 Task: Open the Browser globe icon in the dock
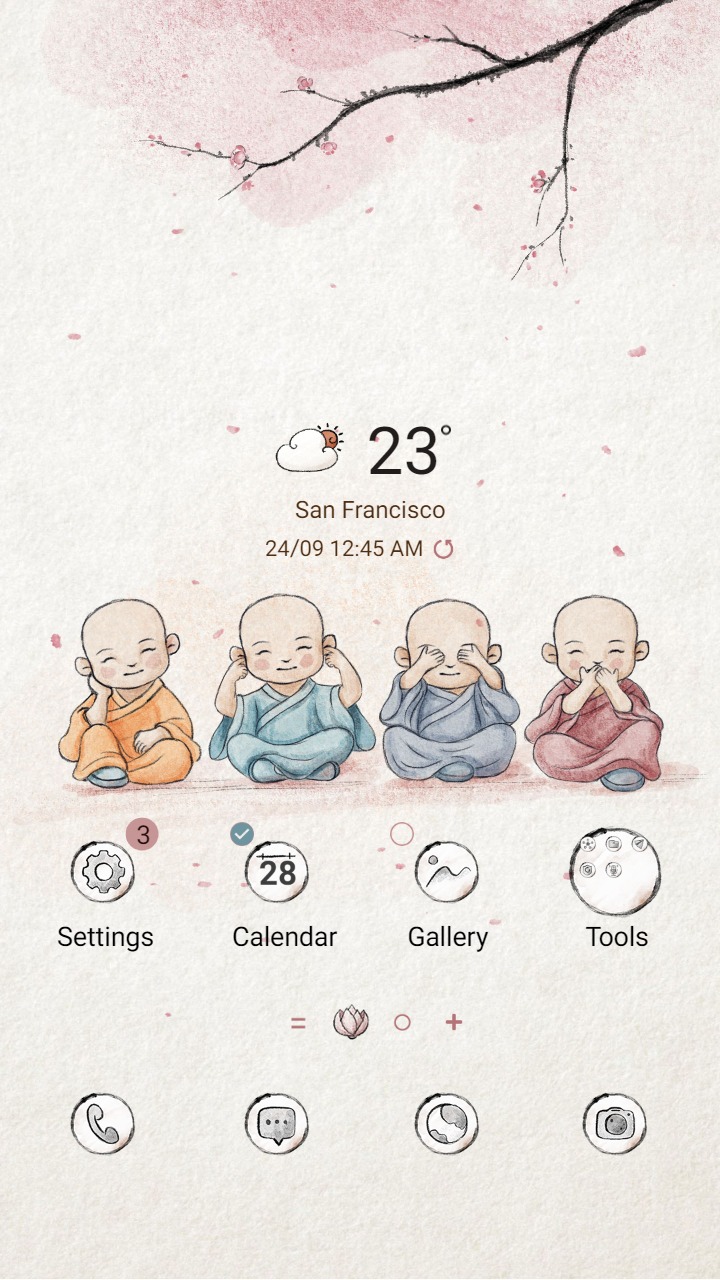pos(448,1124)
